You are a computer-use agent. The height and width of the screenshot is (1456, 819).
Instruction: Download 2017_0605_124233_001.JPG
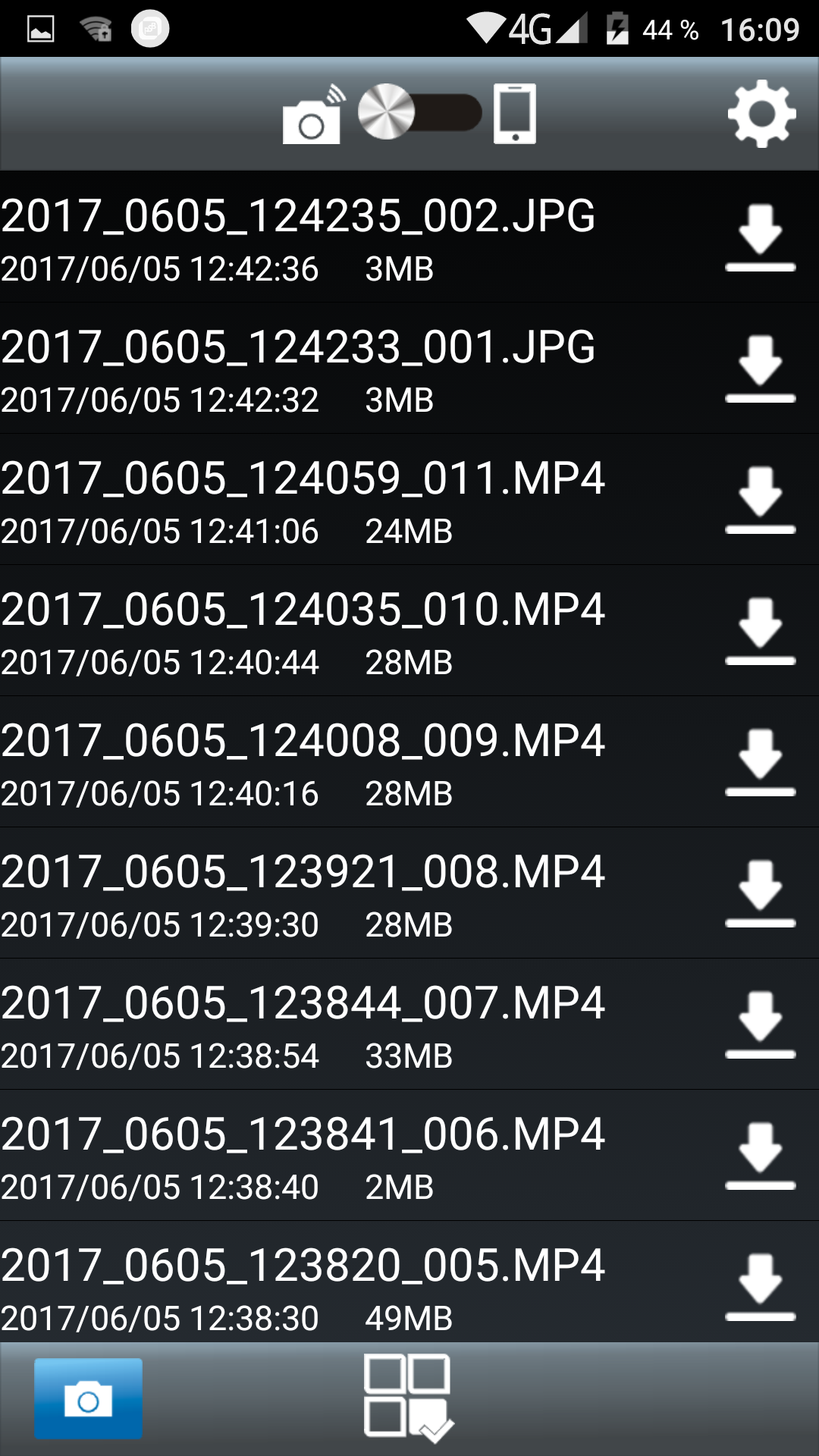760,369
